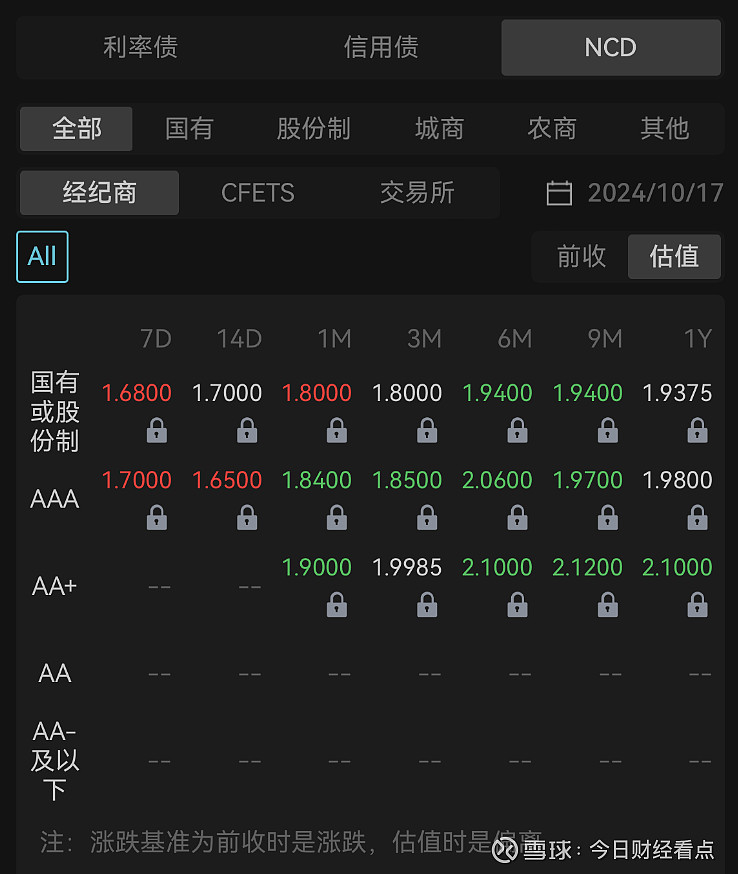
Task: Click the lock under AAA 1Y rate 1.9800
Action: 697,517
